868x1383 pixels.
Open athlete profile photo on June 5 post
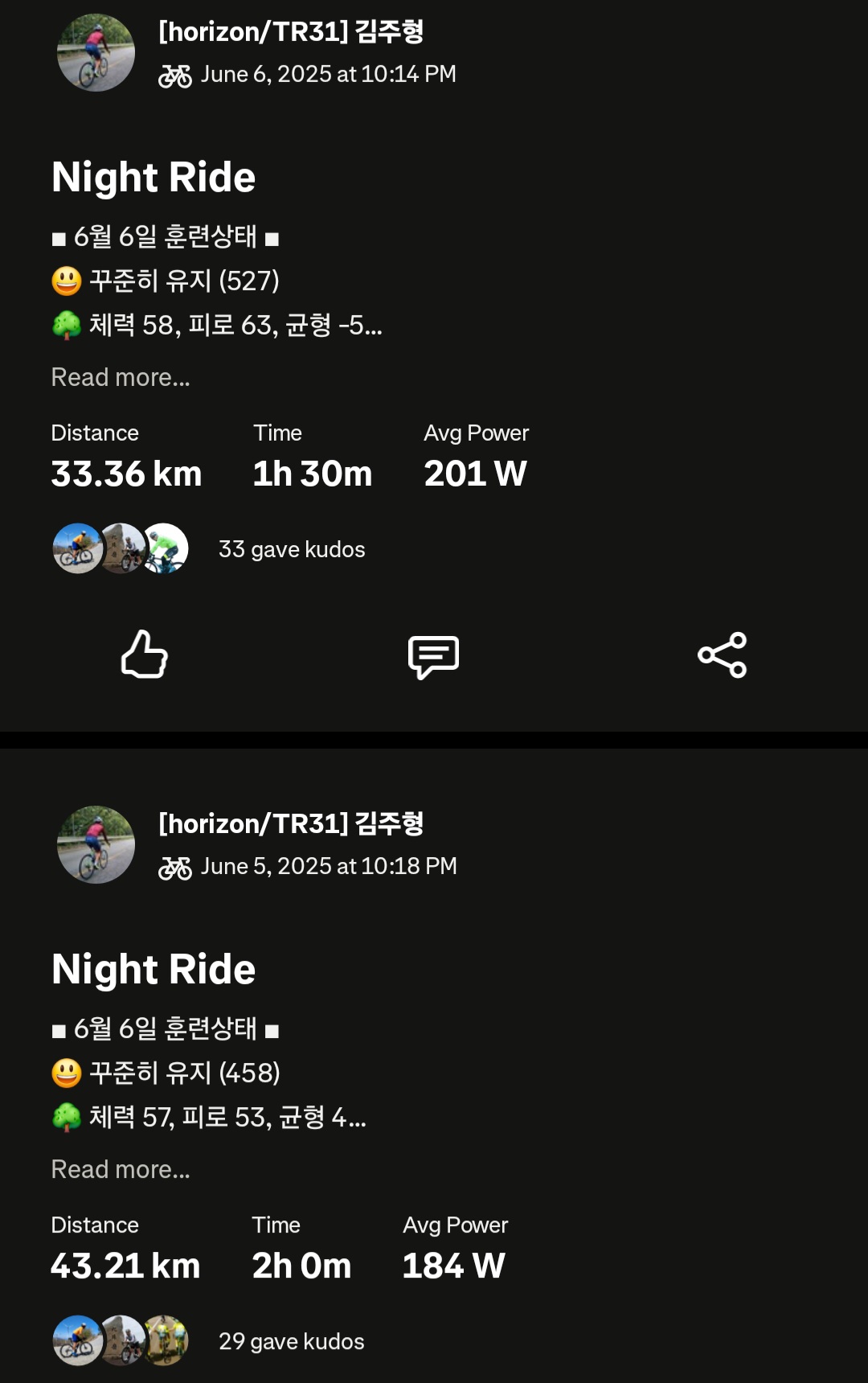pyautogui.click(x=96, y=845)
